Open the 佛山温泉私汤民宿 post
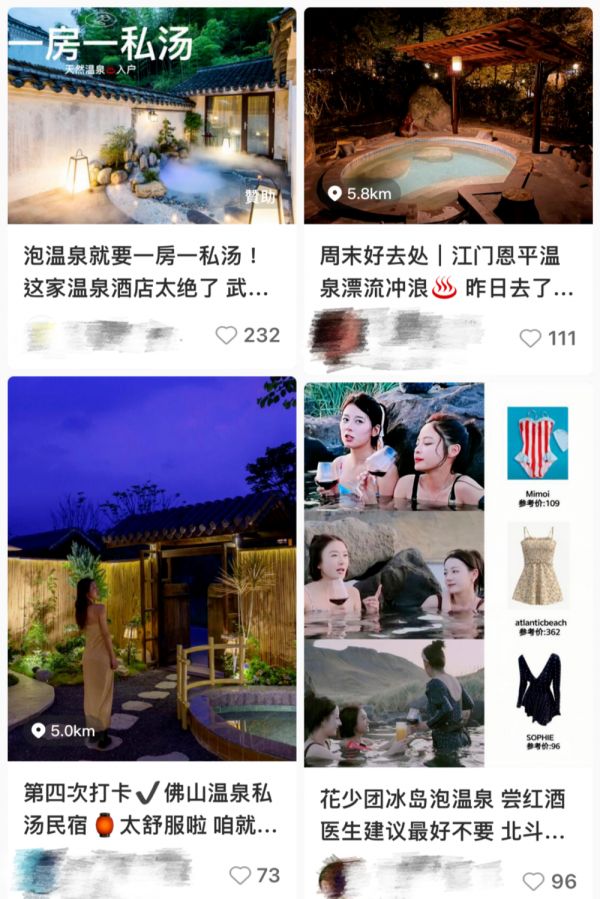Image resolution: width=600 pixels, height=899 pixels. click(152, 570)
